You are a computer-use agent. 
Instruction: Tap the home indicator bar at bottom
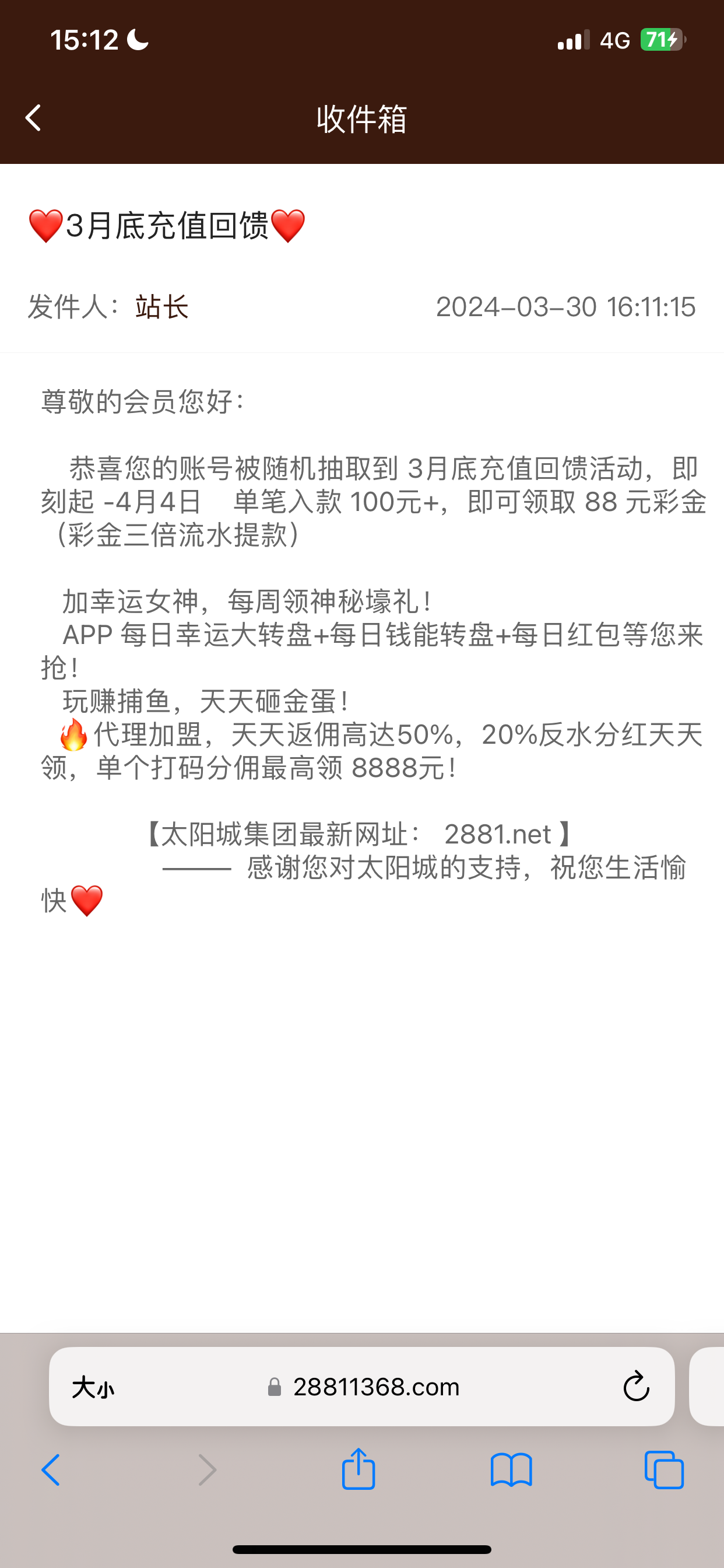click(361, 1549)
